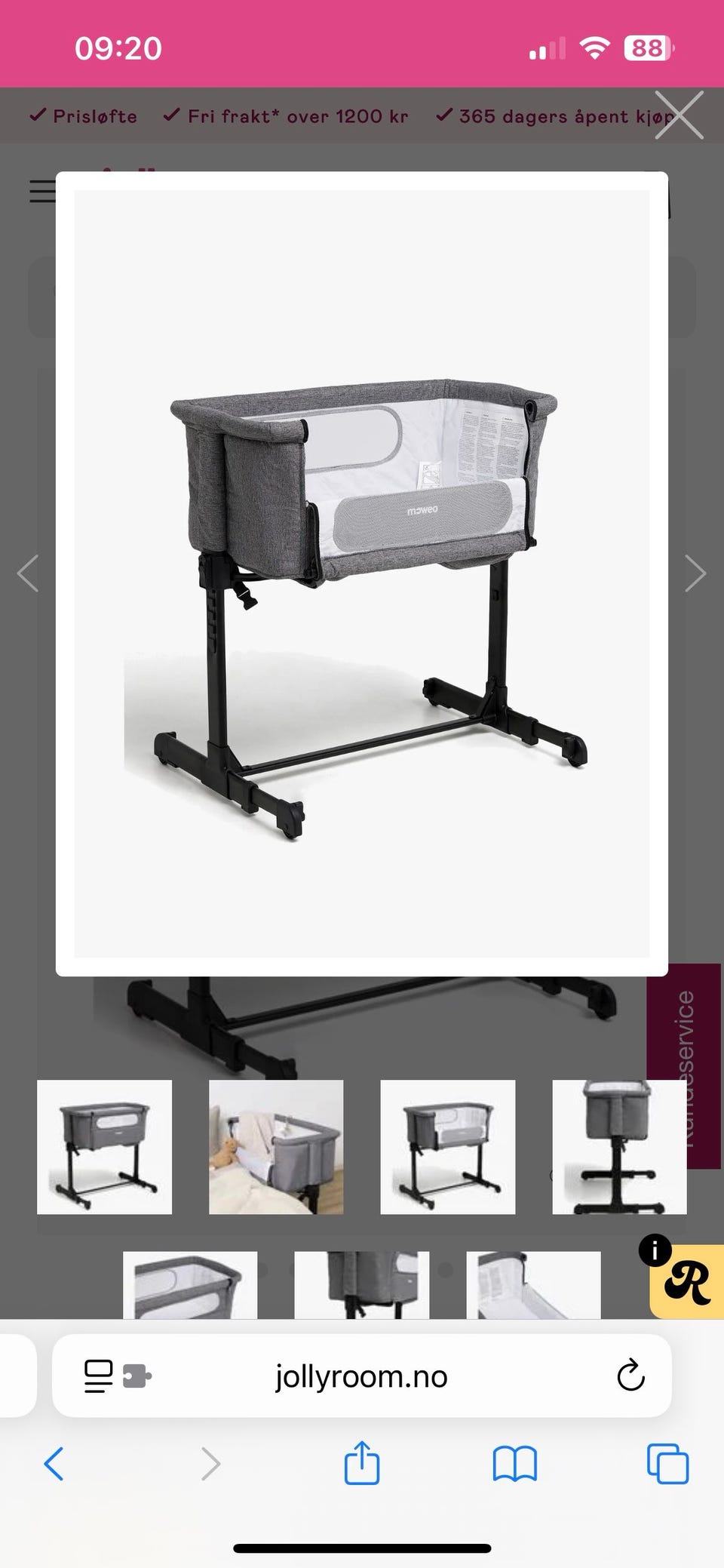The width and height of the screenshot is (724, 1568).
Task: Go back to the previous page
Action: (x=54, y=1464)
